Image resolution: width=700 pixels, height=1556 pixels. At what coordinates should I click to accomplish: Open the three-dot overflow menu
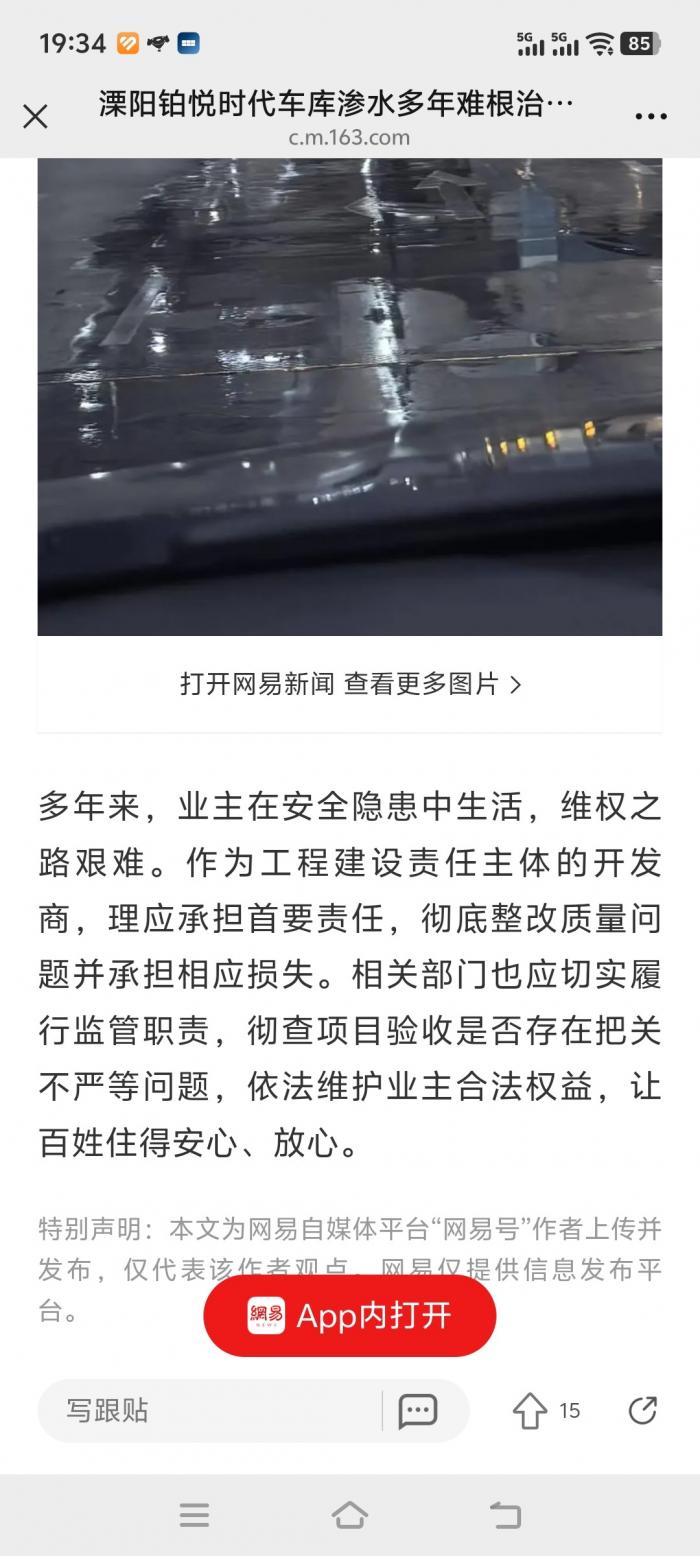point(651,117)
